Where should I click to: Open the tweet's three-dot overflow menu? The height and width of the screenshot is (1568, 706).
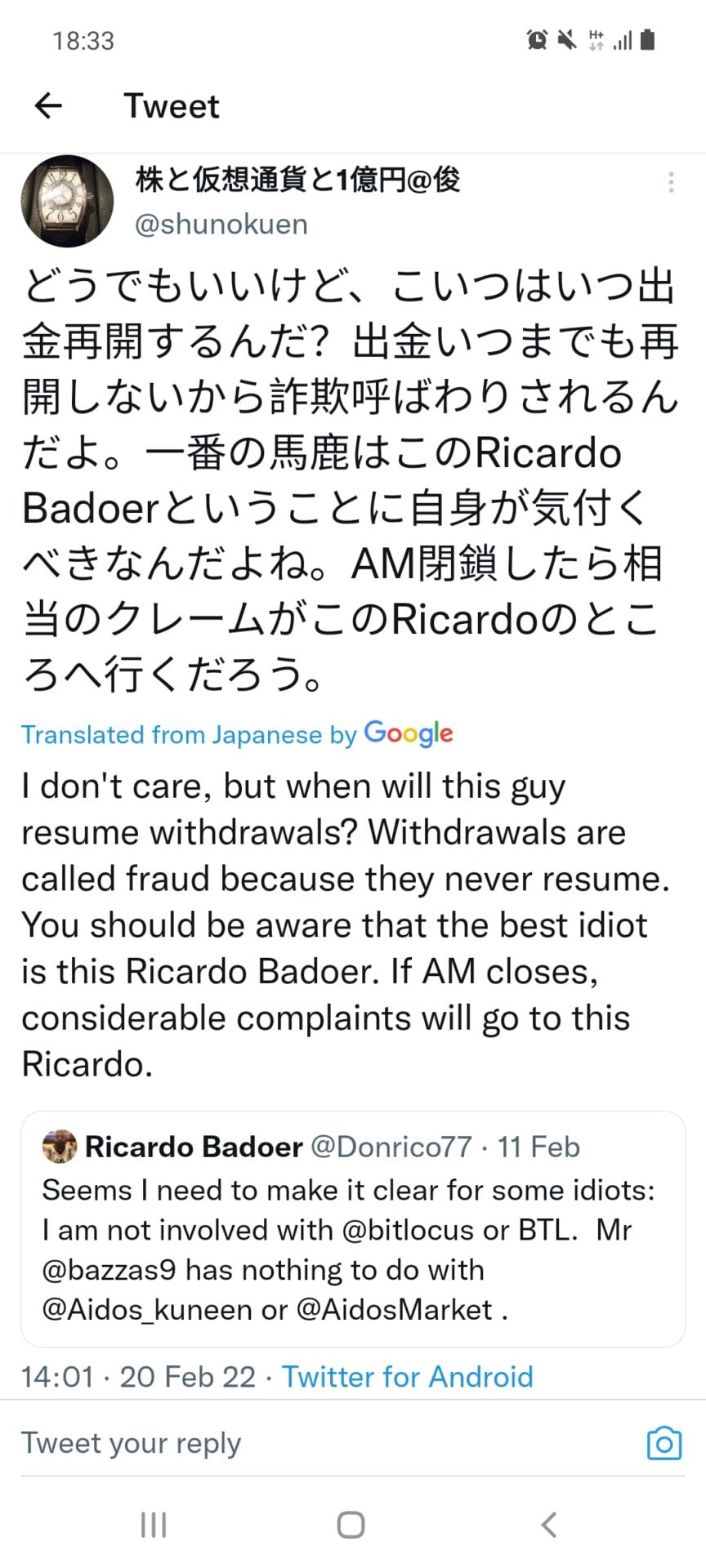pos(671,182)
